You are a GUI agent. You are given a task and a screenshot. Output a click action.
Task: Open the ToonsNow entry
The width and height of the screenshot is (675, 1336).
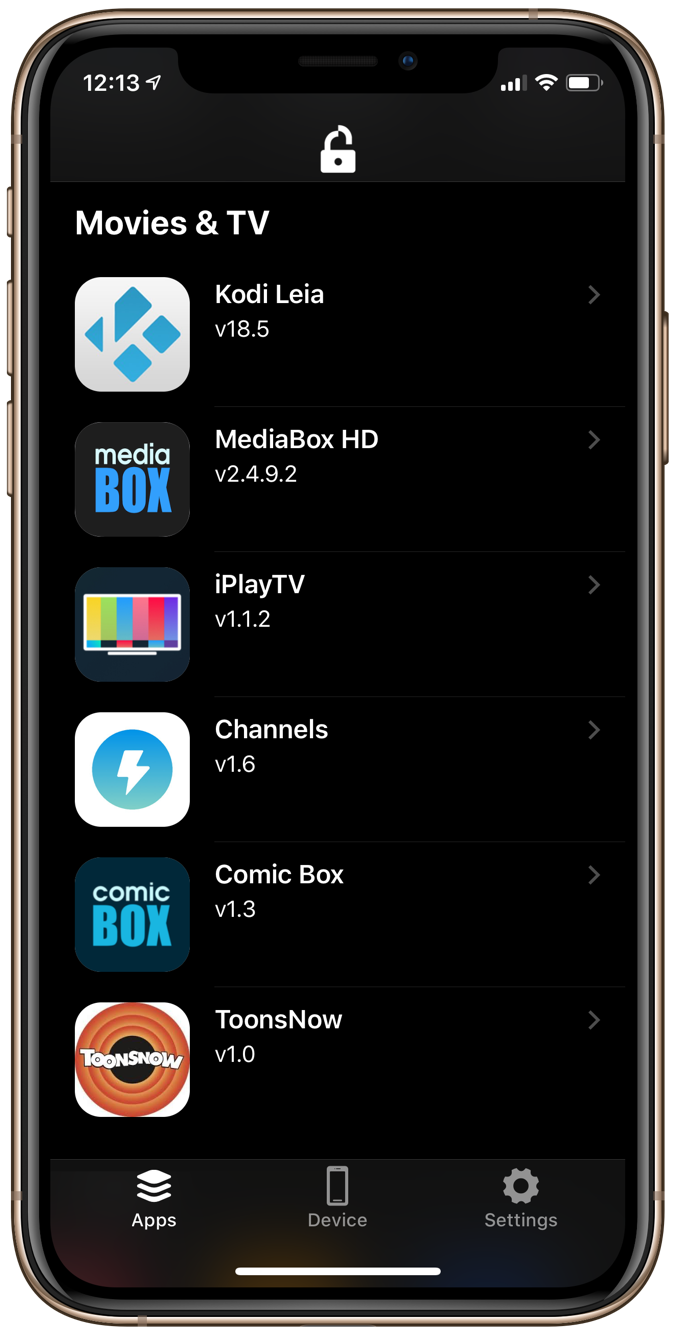349,1058
